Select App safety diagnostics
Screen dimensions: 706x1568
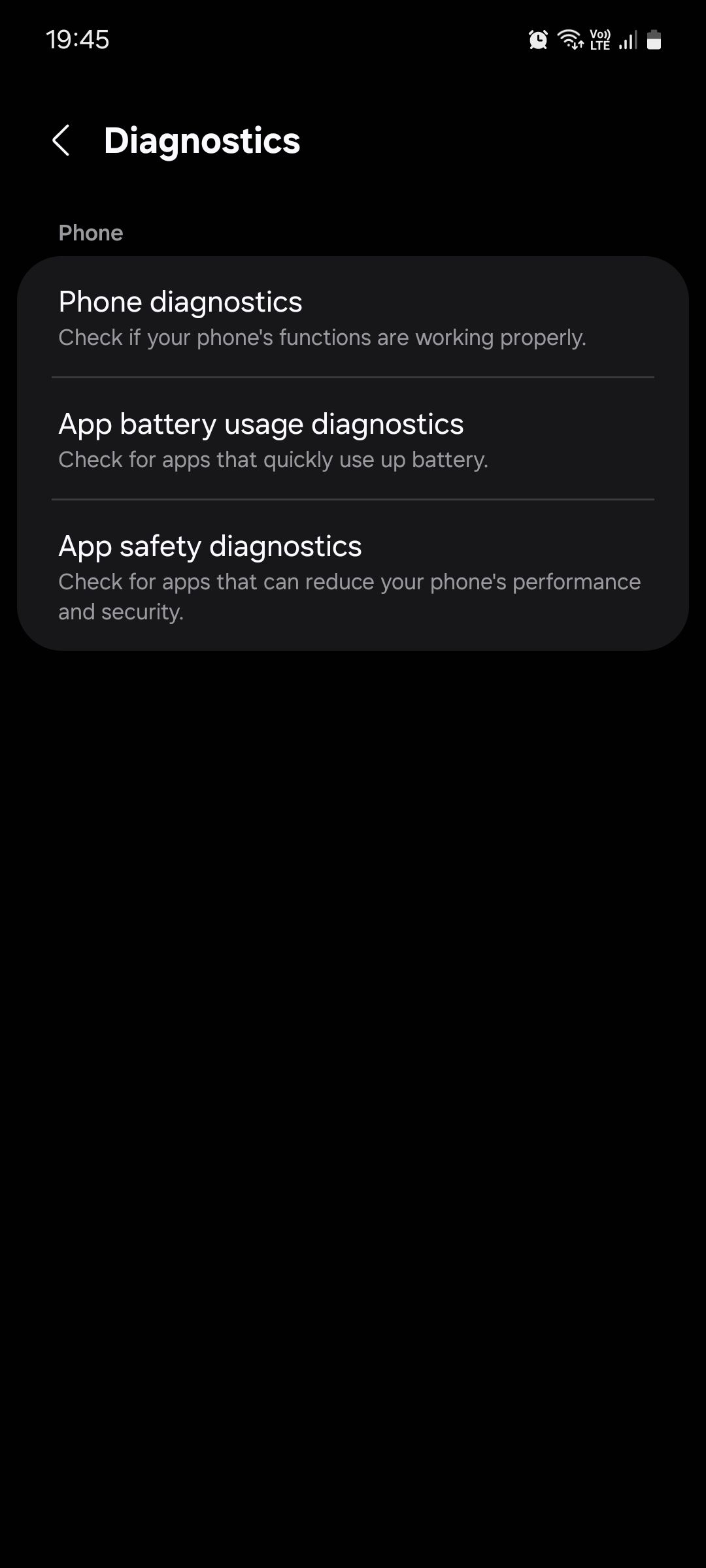tap(353, 576)
